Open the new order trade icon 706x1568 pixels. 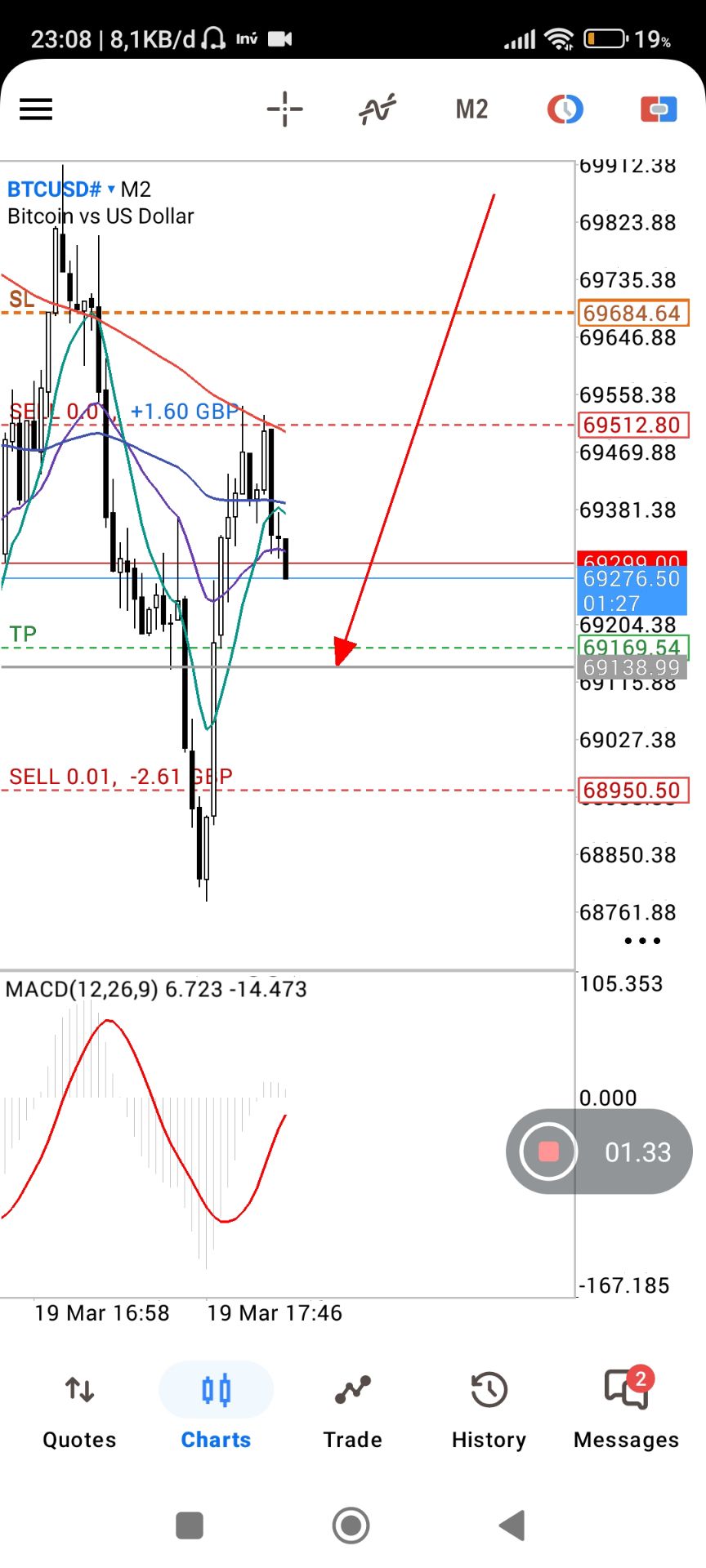(659, 109)
